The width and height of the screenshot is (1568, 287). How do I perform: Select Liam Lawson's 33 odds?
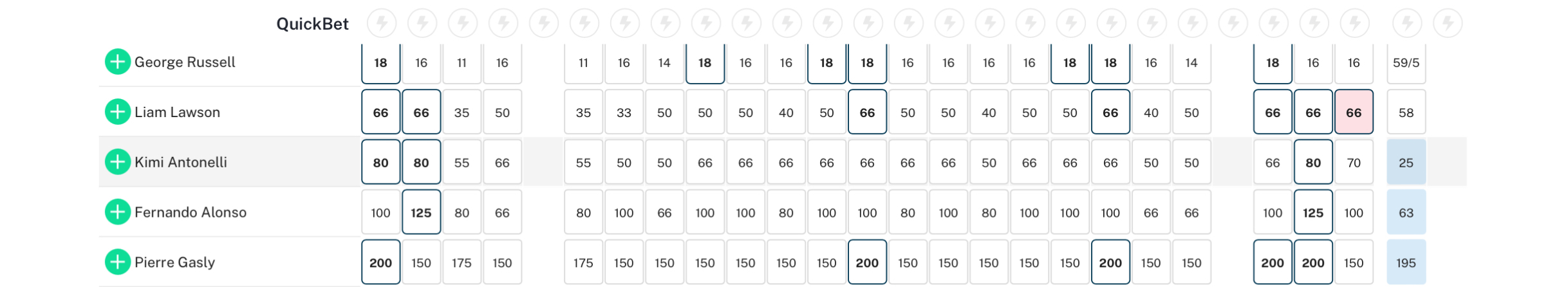(624, 113)
